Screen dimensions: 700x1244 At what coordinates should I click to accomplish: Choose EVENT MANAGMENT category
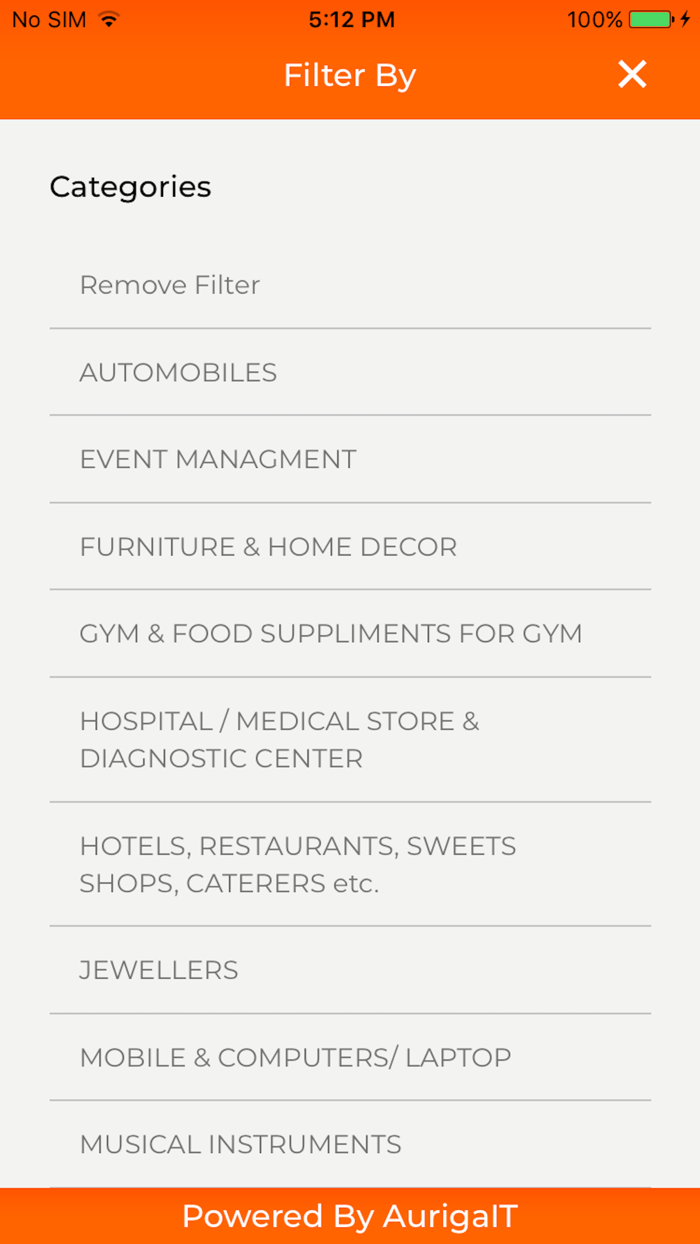point(218,459)
